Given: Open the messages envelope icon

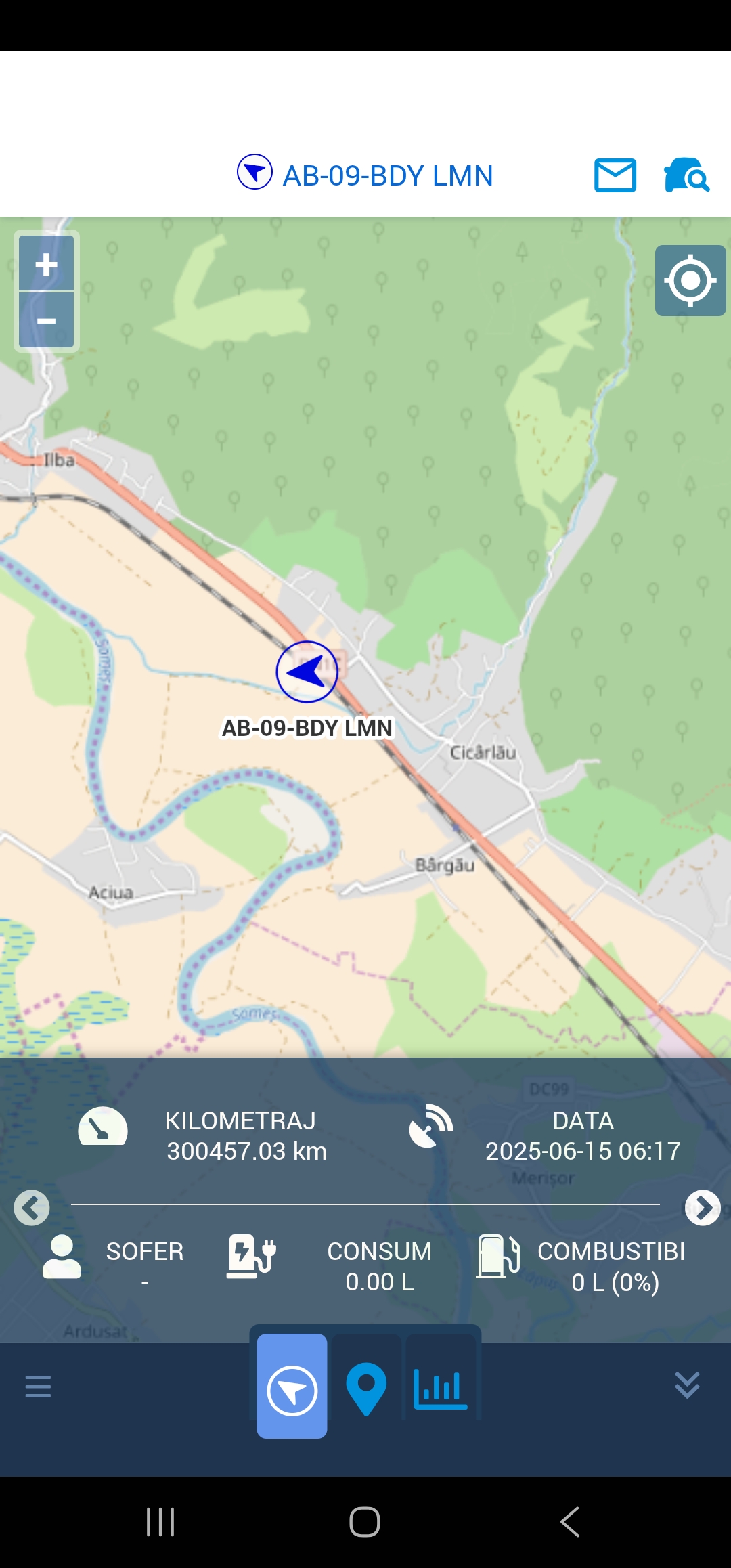Looking at the screenshot, I should [x=615, y=175].
